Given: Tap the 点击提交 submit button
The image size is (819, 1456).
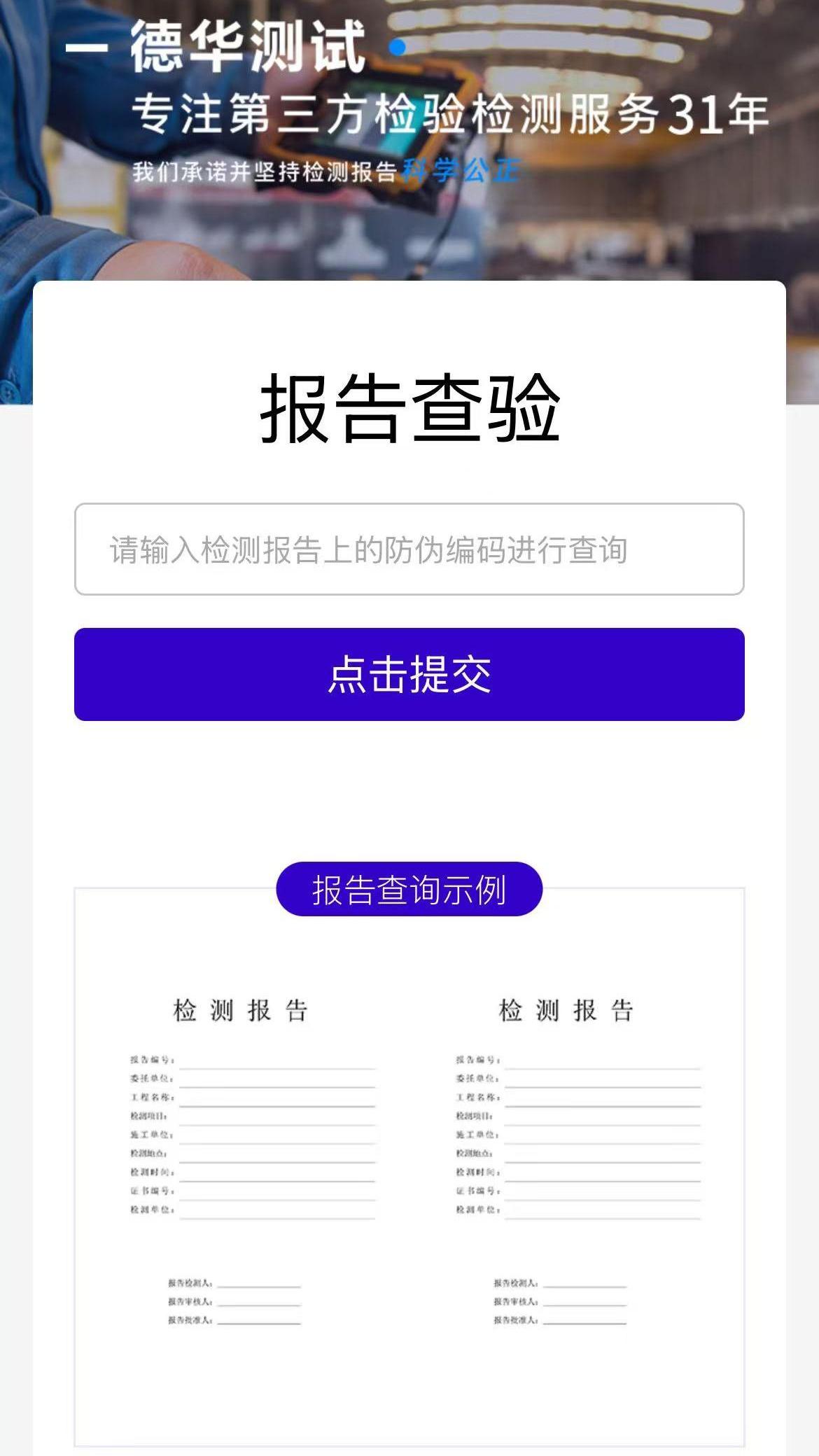Looking at the screenshot, I should click(x=409, y=674).
